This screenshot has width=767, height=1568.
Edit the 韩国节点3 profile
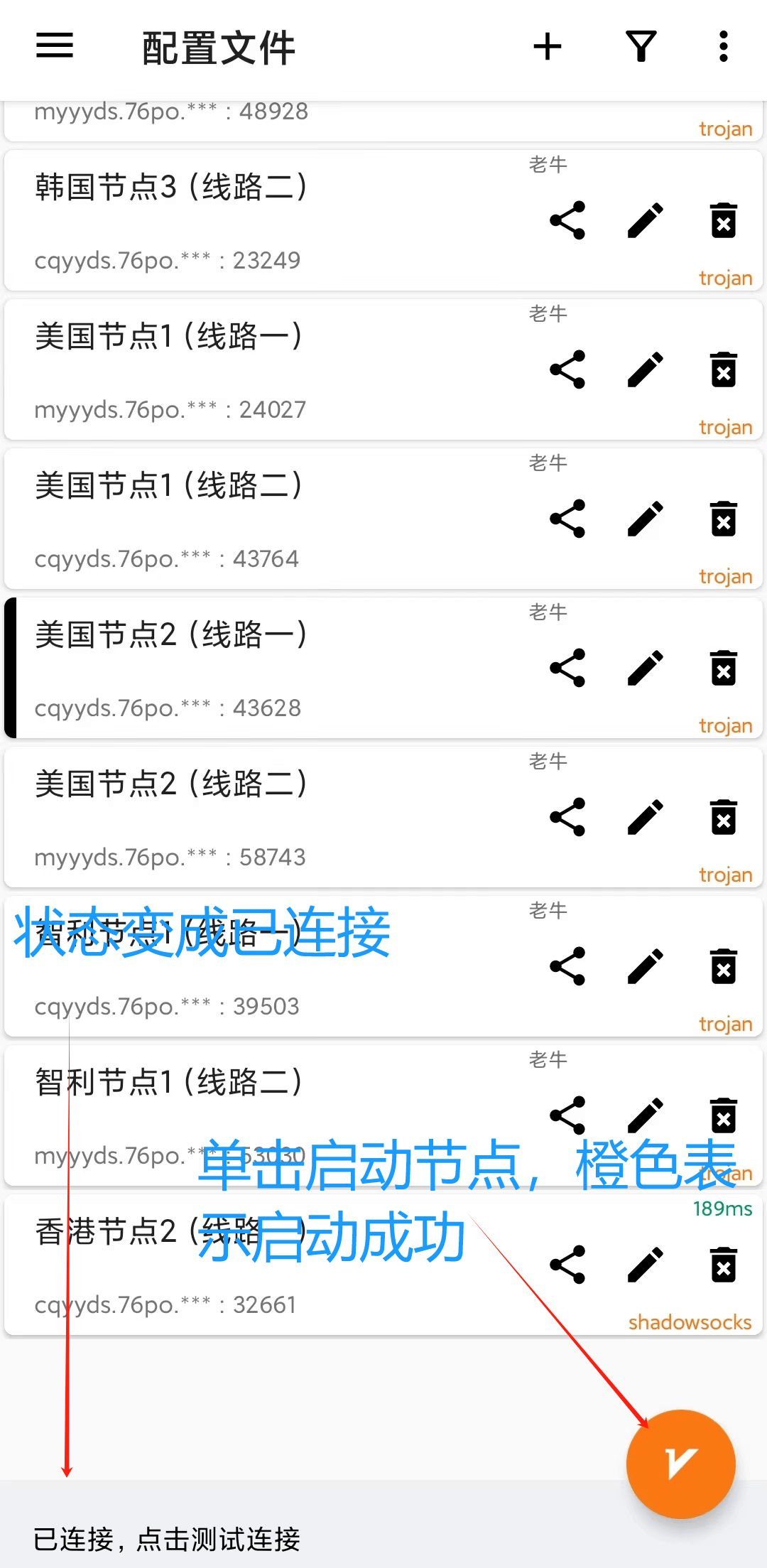point(645,220)
